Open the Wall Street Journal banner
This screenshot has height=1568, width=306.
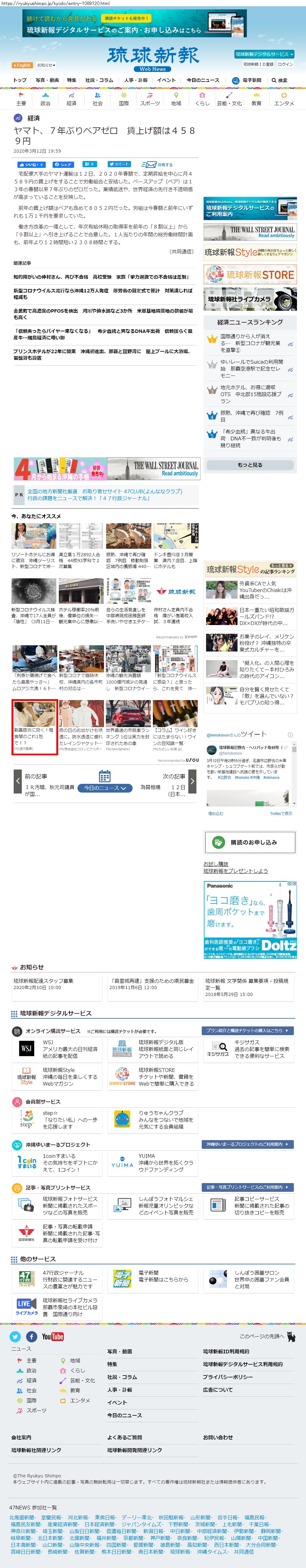pos(250,232)
